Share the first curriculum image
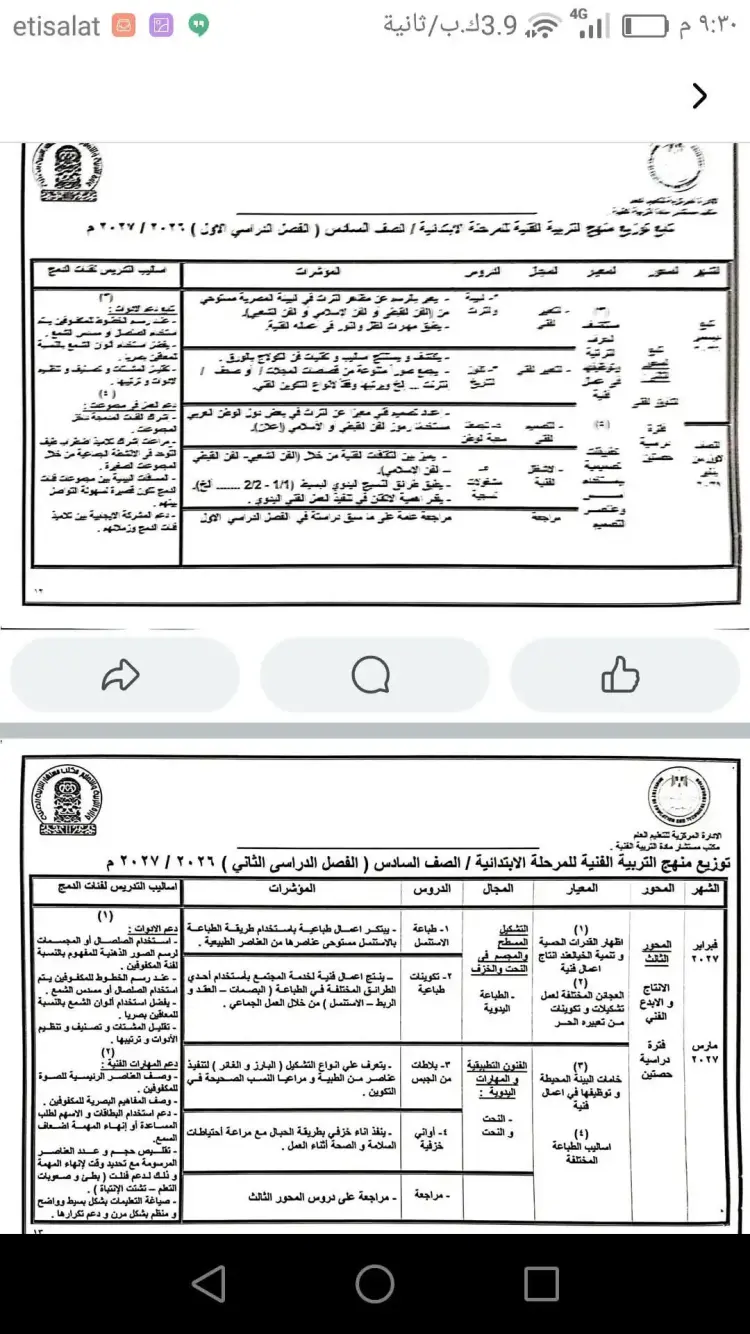This screenshot has width=750, height=1334. click(x=121, y=676)
